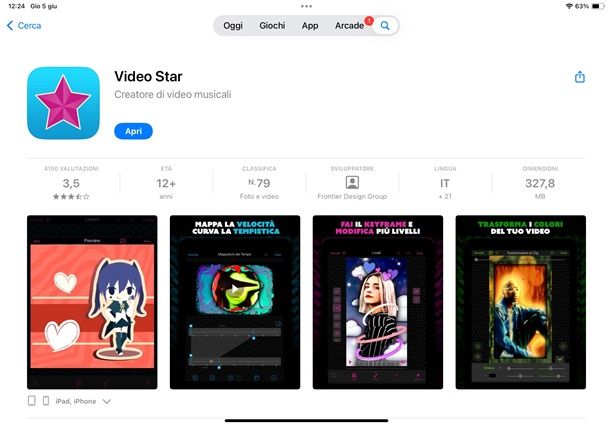Image resolution: width=610 pixels, height=426 pixels.
Task: Tap Apri to open Video Star
Action: click(x=133, y=131)
